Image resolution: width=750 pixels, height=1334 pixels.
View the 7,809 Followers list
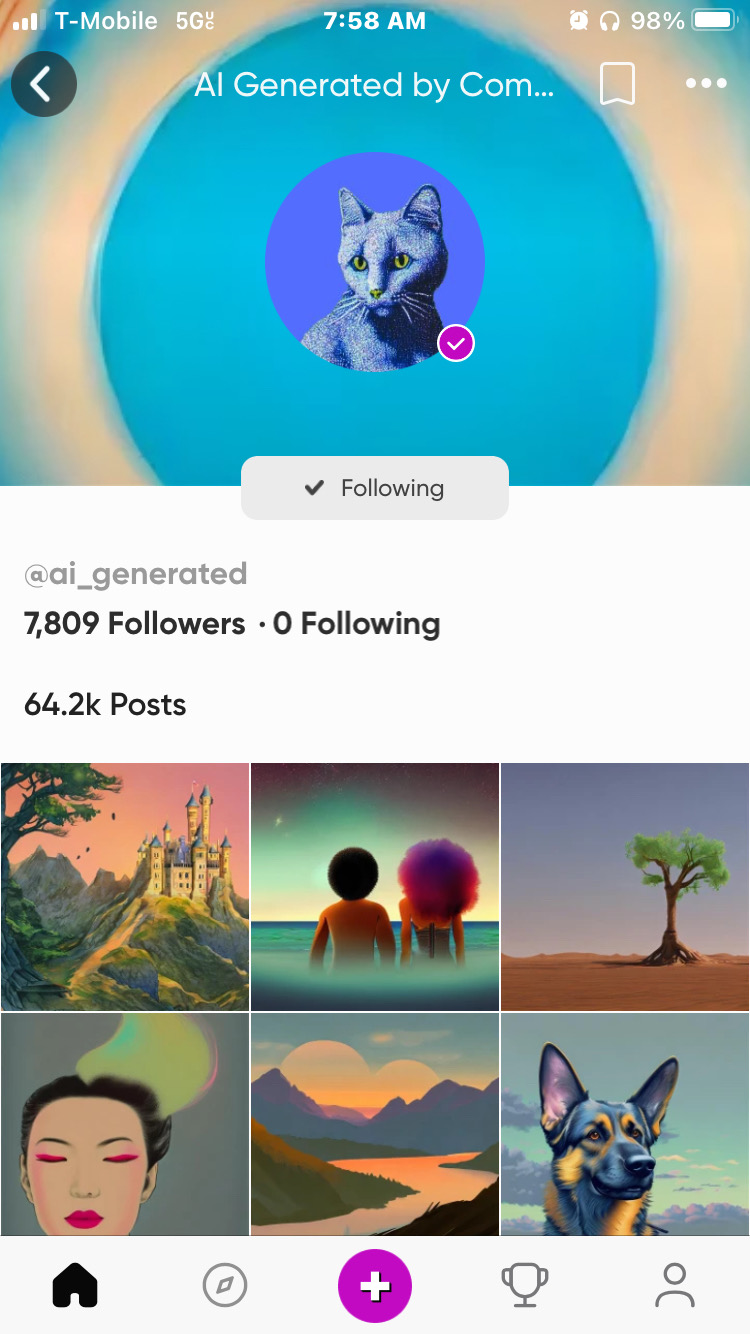tap(135, 624)
